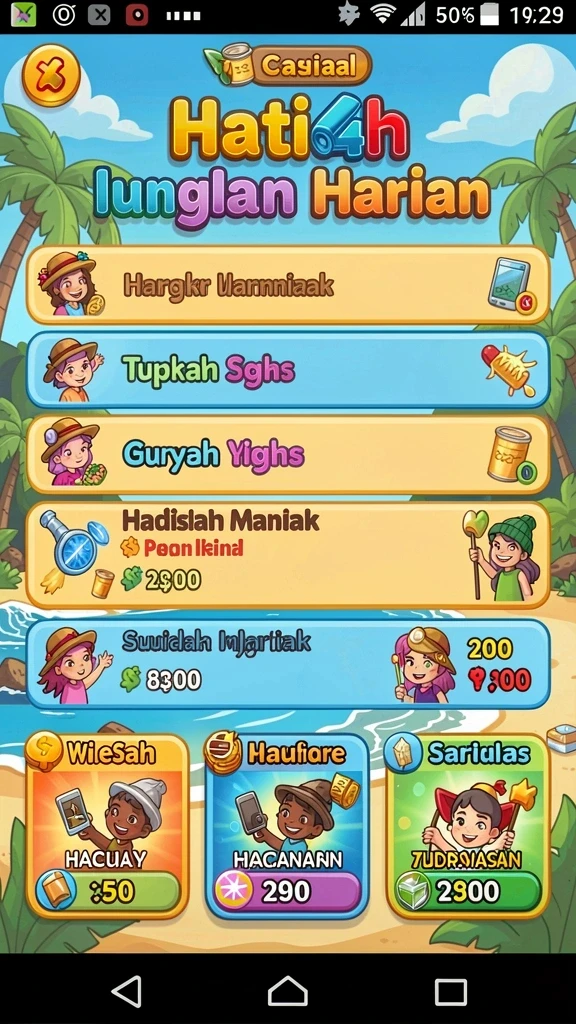This screenshot has width=576, height=1024.
Task: Choose the Hadislah Maniak 2900 row
Action: (288, 555)
